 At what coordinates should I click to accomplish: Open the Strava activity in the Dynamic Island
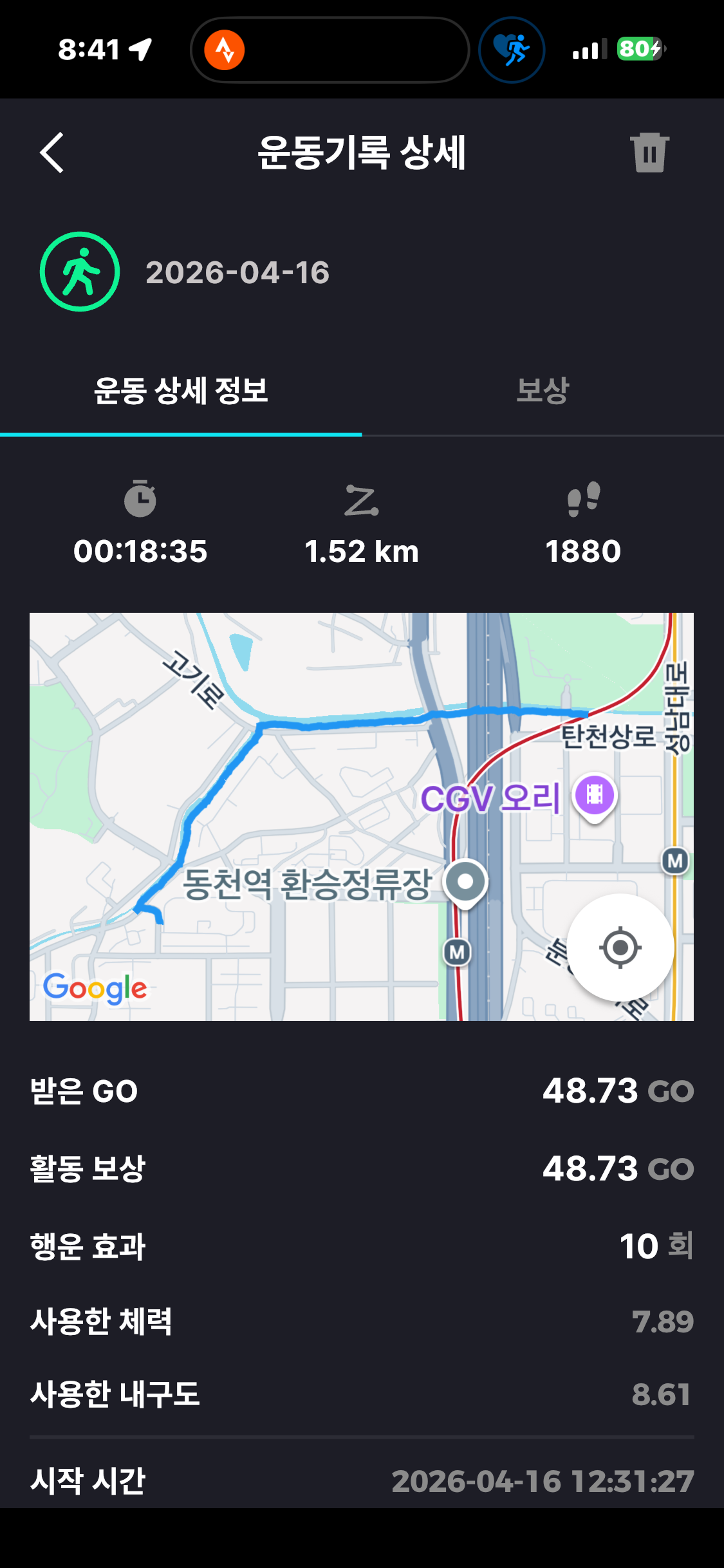tap(225, 50)
